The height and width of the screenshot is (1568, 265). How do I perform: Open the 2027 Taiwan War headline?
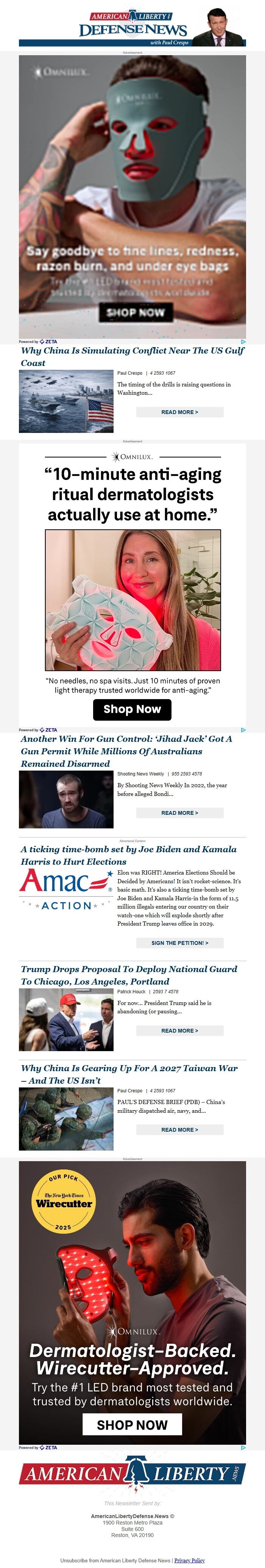pyautogui.click(x=129, y=1074)
